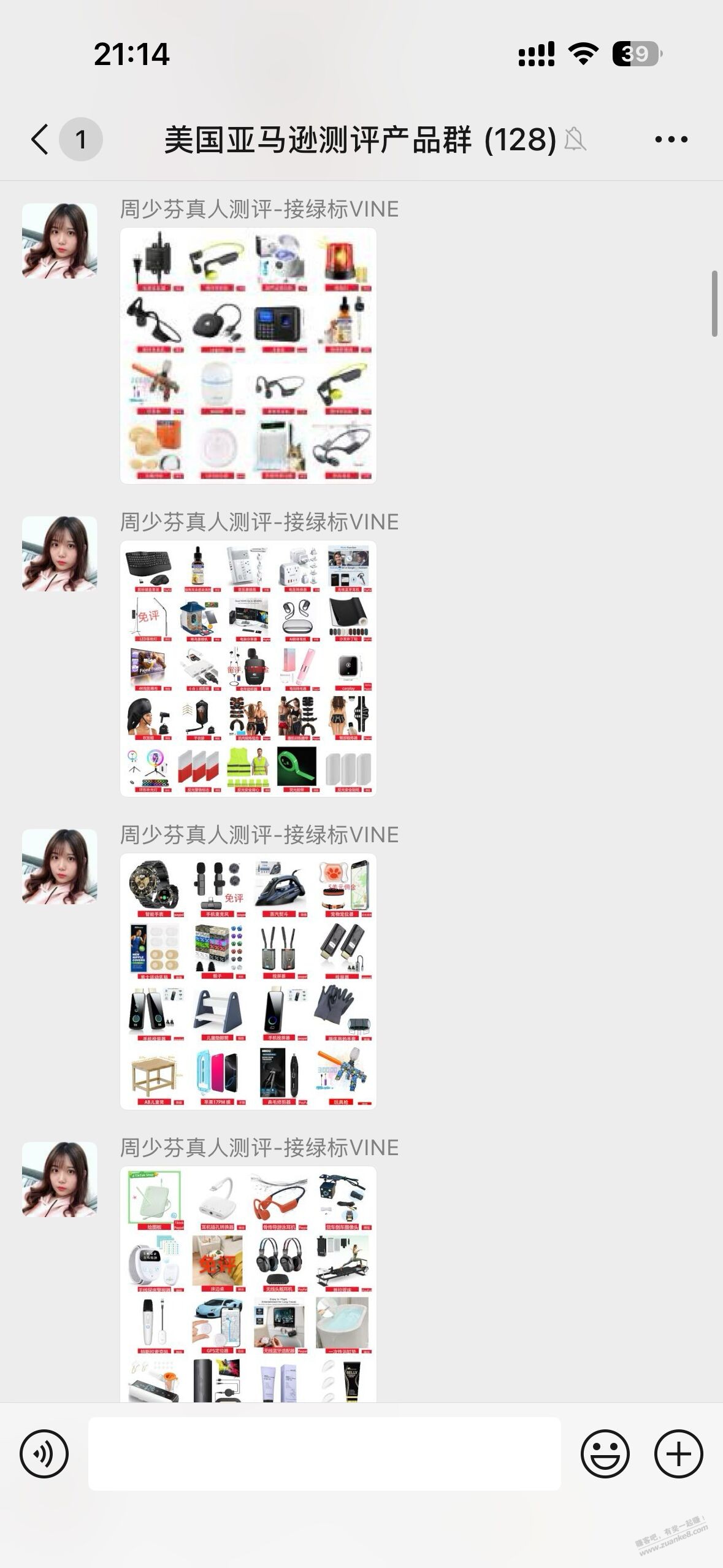This screenshot has width=723, height=1568.
Task: Open the plus attachments menu
Action: (678, 1453)
